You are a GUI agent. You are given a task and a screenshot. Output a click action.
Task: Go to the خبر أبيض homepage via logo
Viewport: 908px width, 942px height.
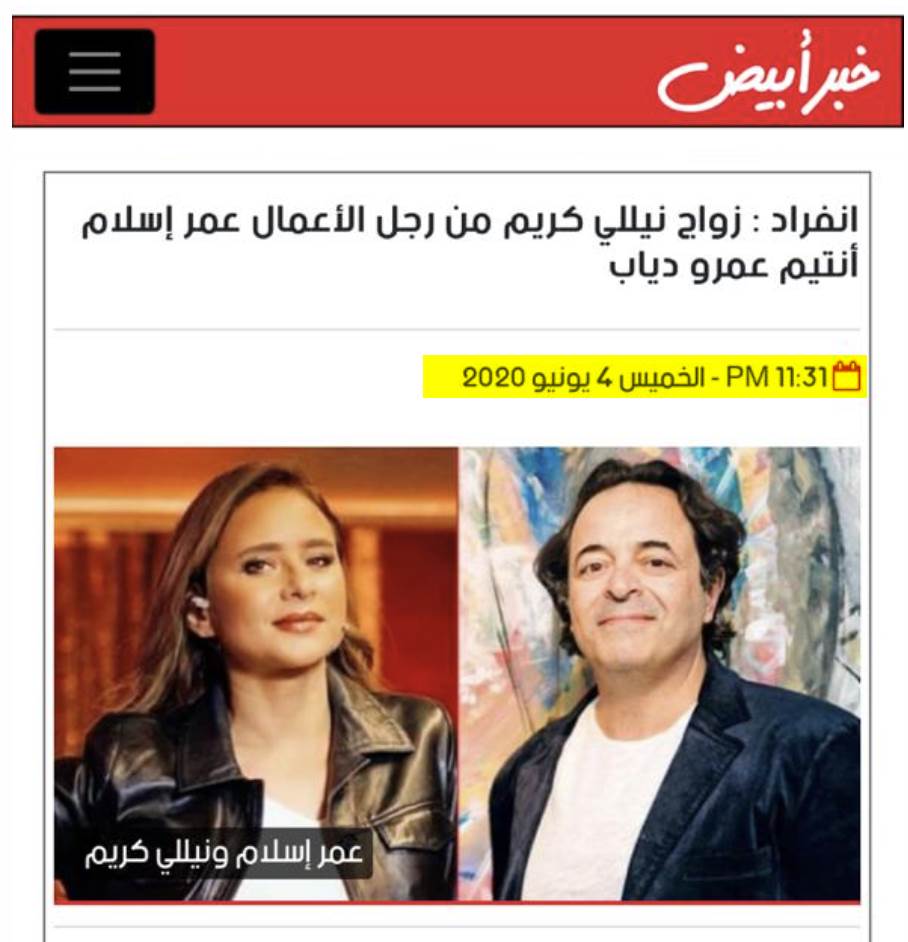[768, 75]
